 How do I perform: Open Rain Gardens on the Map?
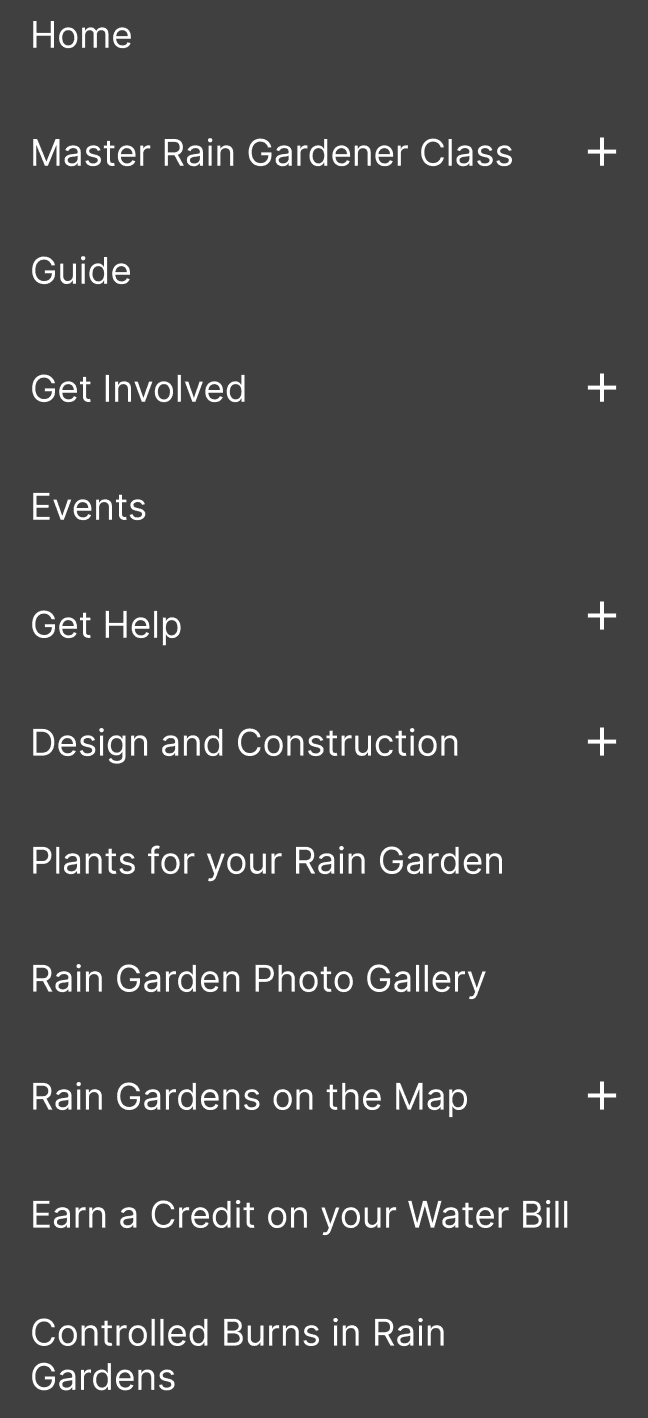click(249, 1097)
